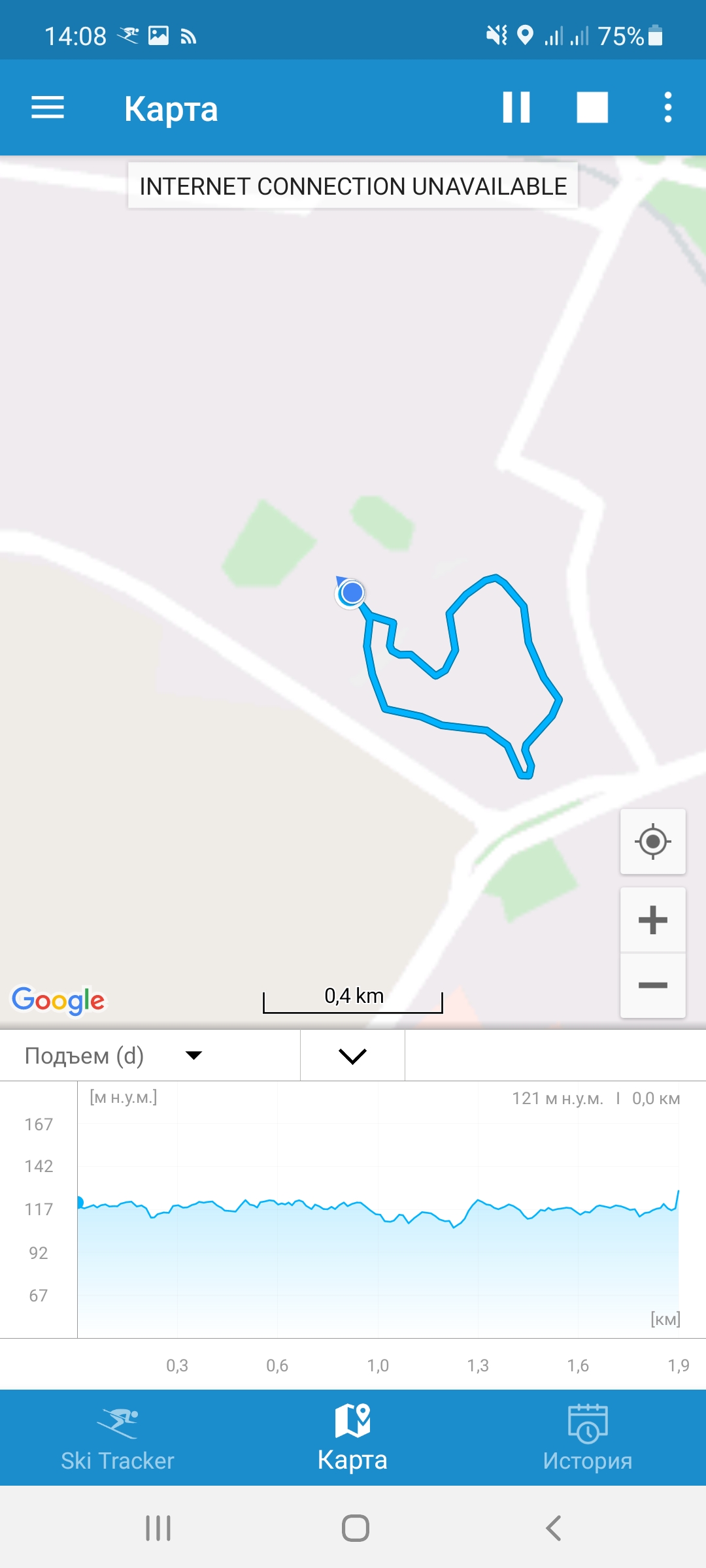Open the overflow menu

pos(667,108)
